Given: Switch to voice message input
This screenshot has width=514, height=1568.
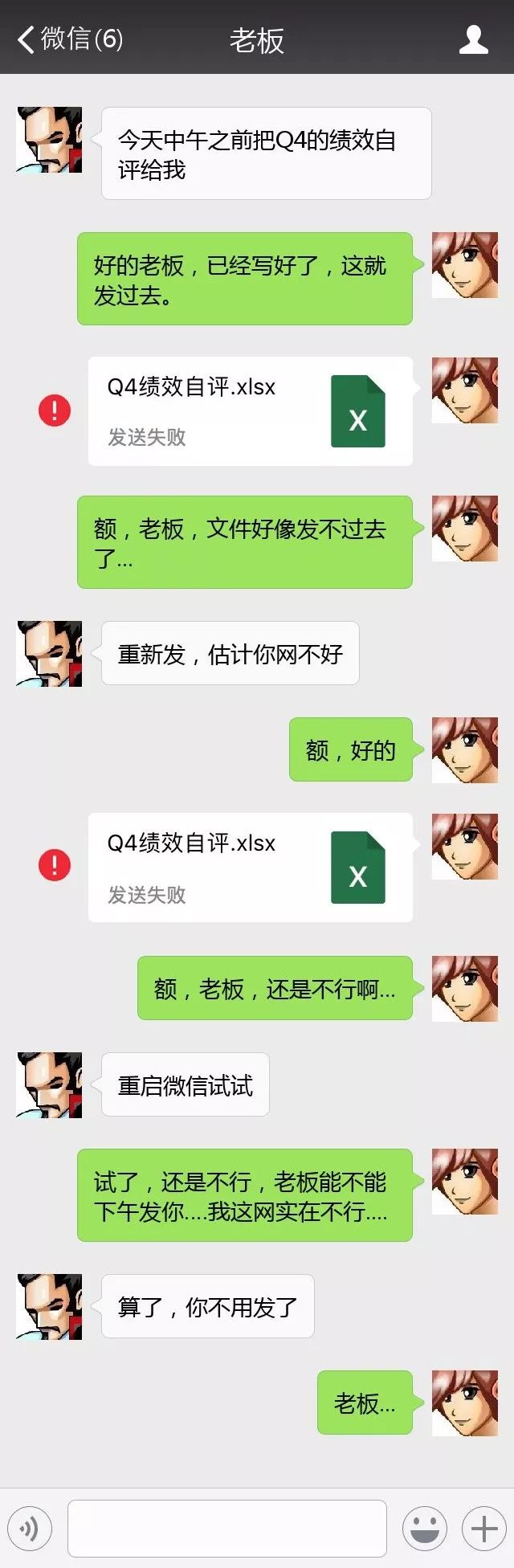Looking at the screenshot, I should [30, 1527].
